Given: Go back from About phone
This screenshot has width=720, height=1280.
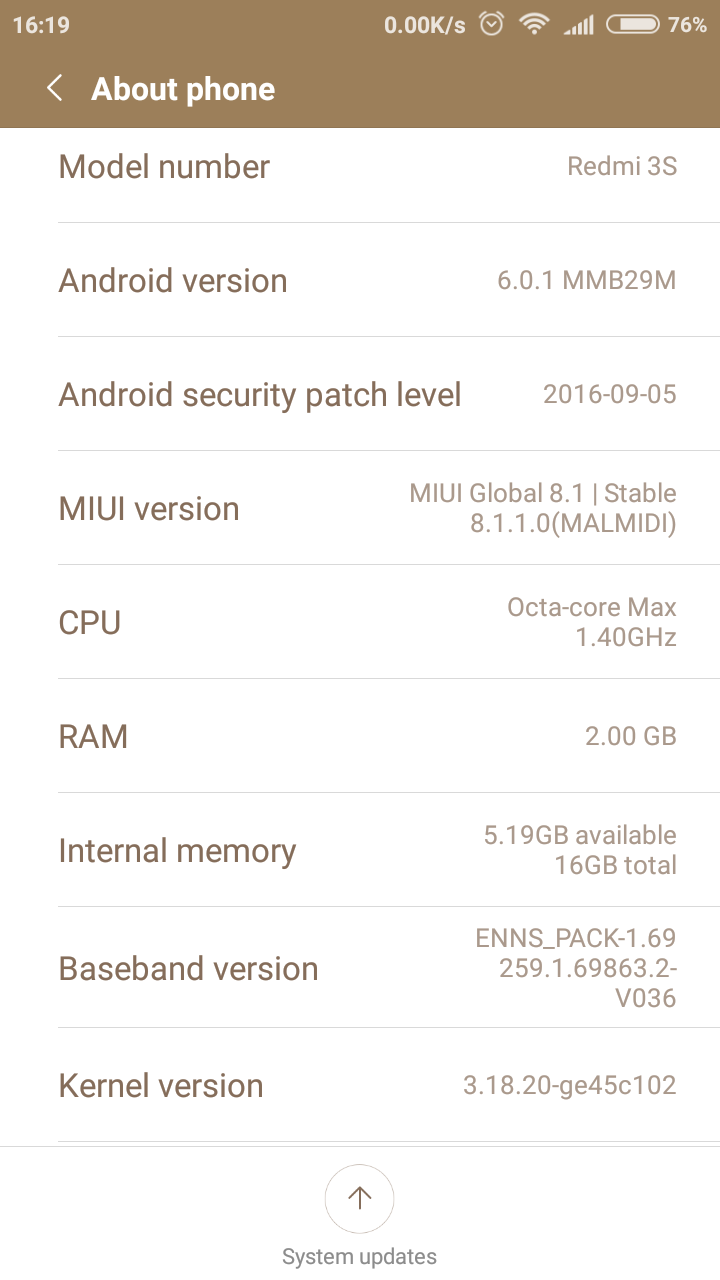Looking at the screenshot, I should (x=55, y=89).
